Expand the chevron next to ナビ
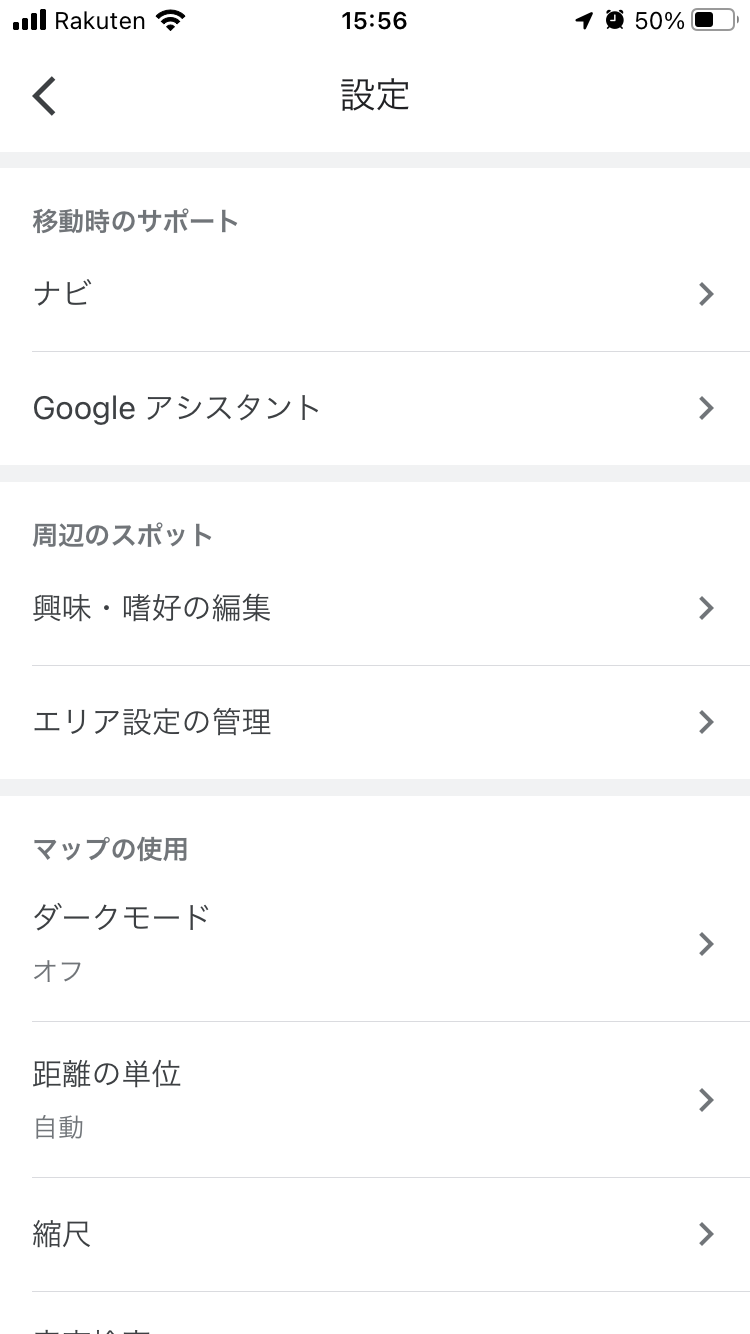This screenshot has height=1334, width=750. (707, 293)
